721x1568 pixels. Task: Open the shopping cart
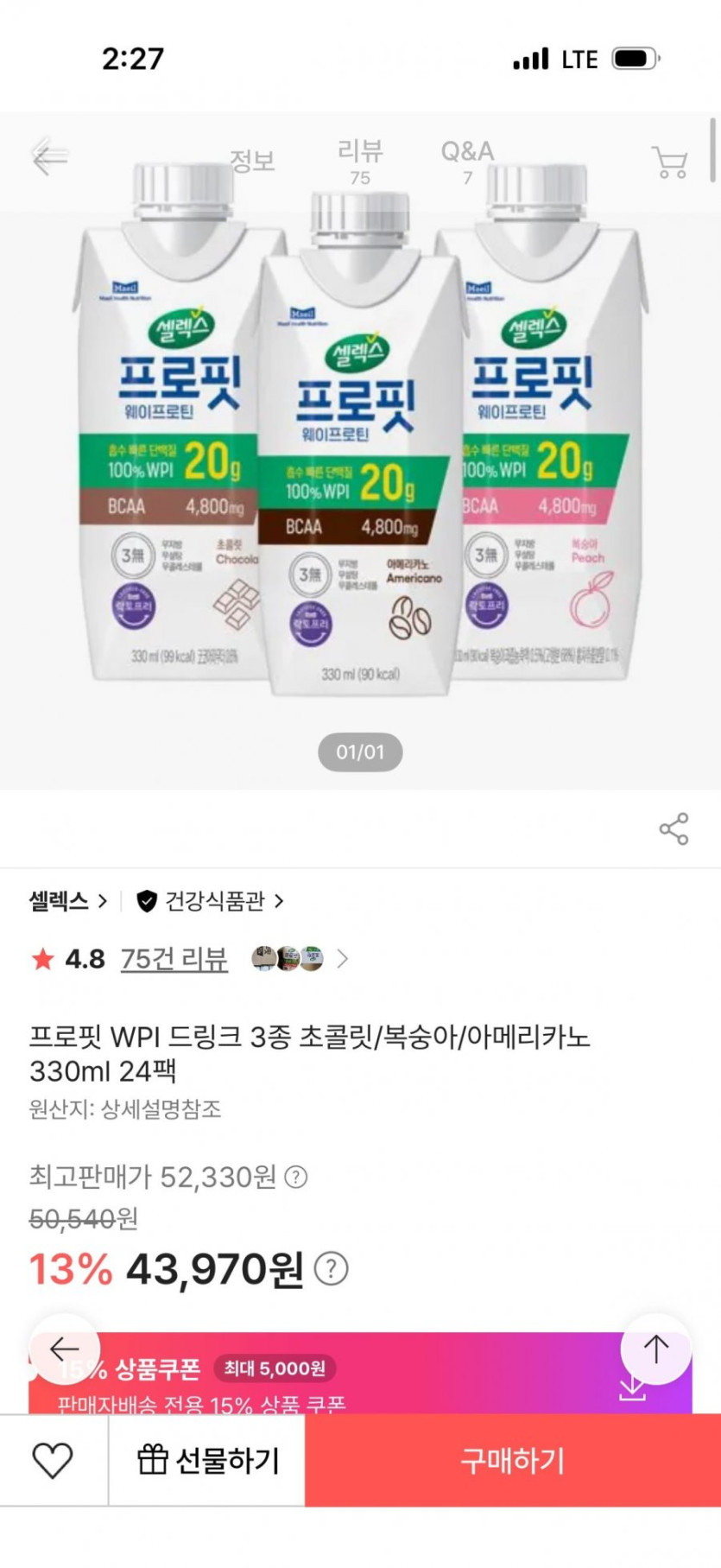669,162
